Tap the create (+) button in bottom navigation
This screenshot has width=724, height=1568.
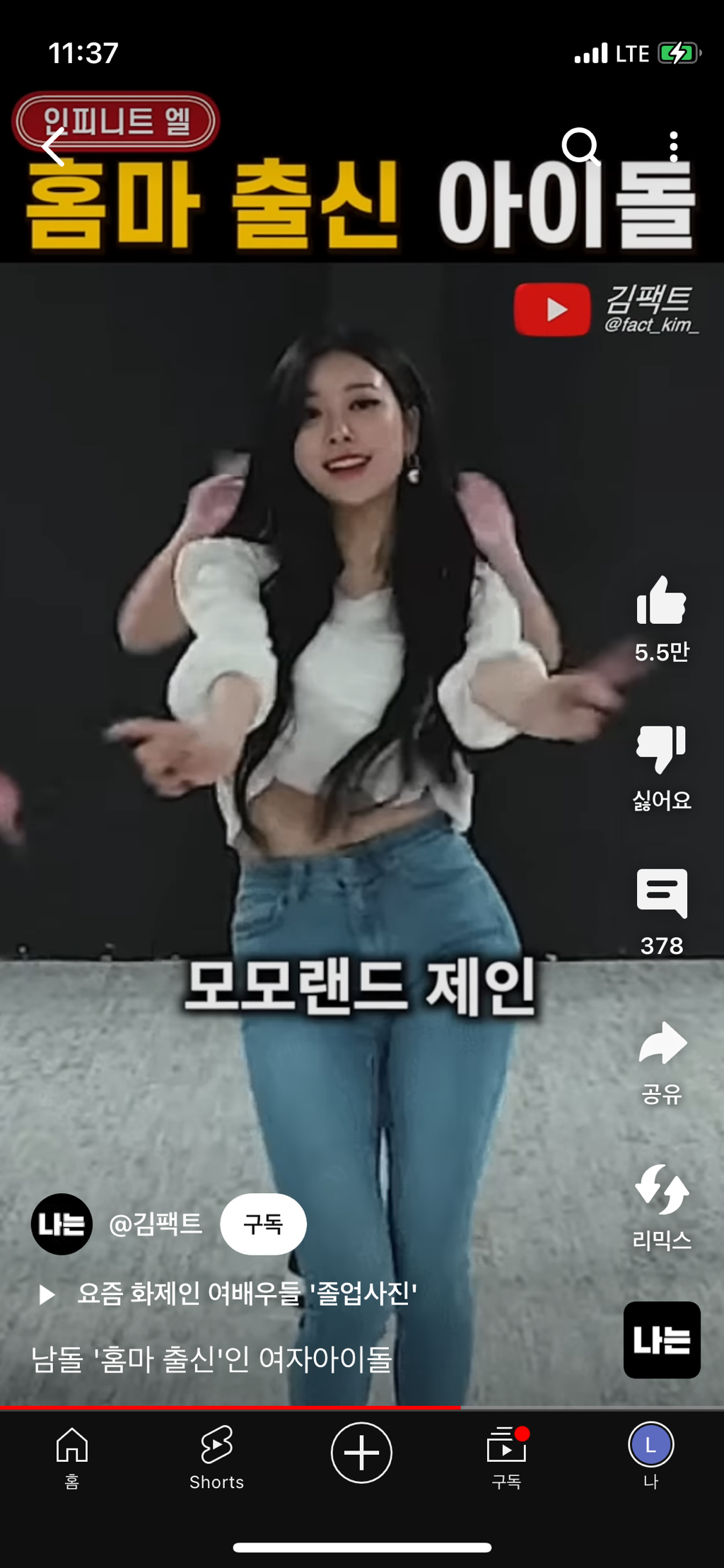click(x=361, y=1453)
